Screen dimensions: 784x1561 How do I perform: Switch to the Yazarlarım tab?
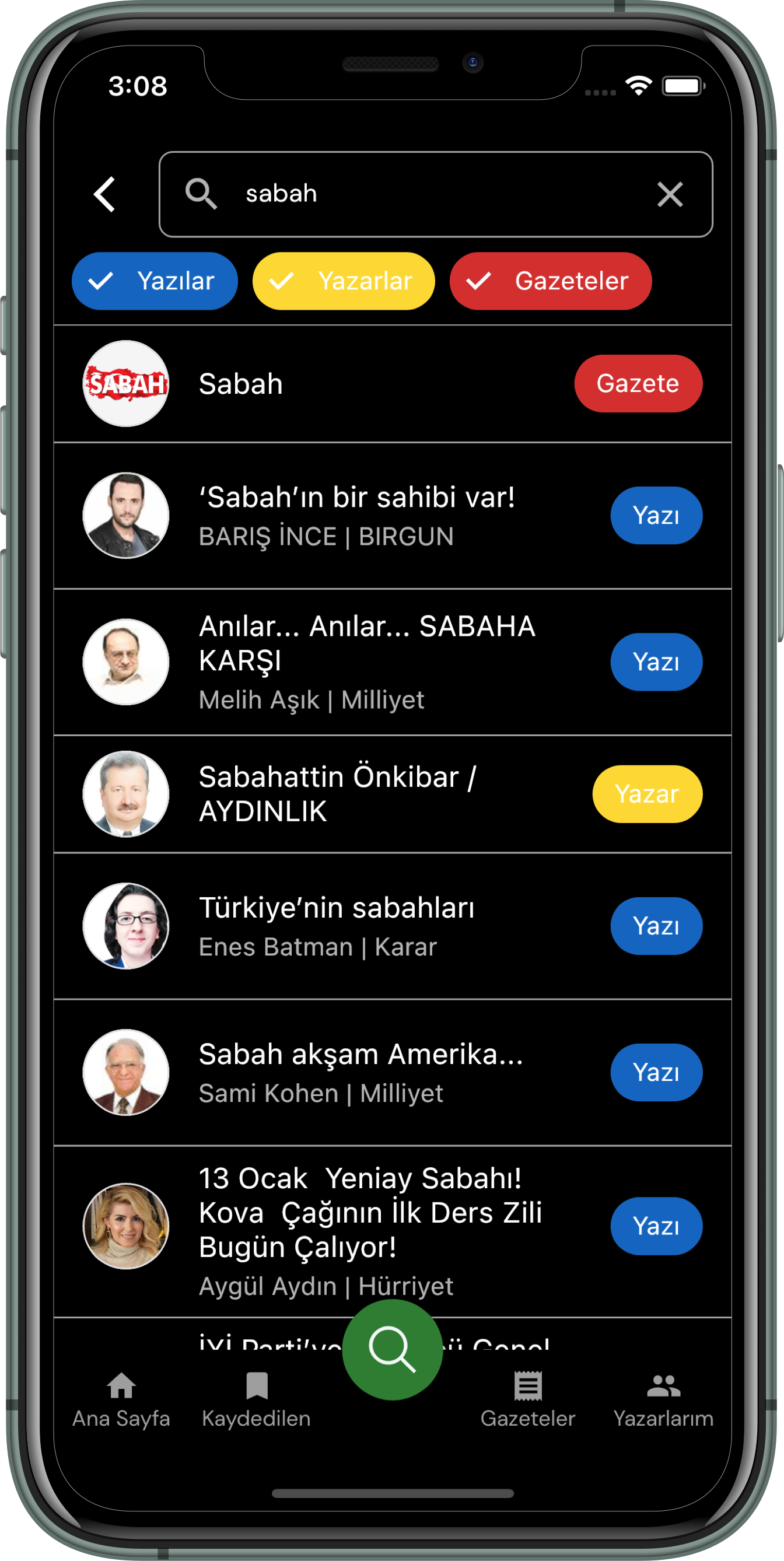(663, 1400)
